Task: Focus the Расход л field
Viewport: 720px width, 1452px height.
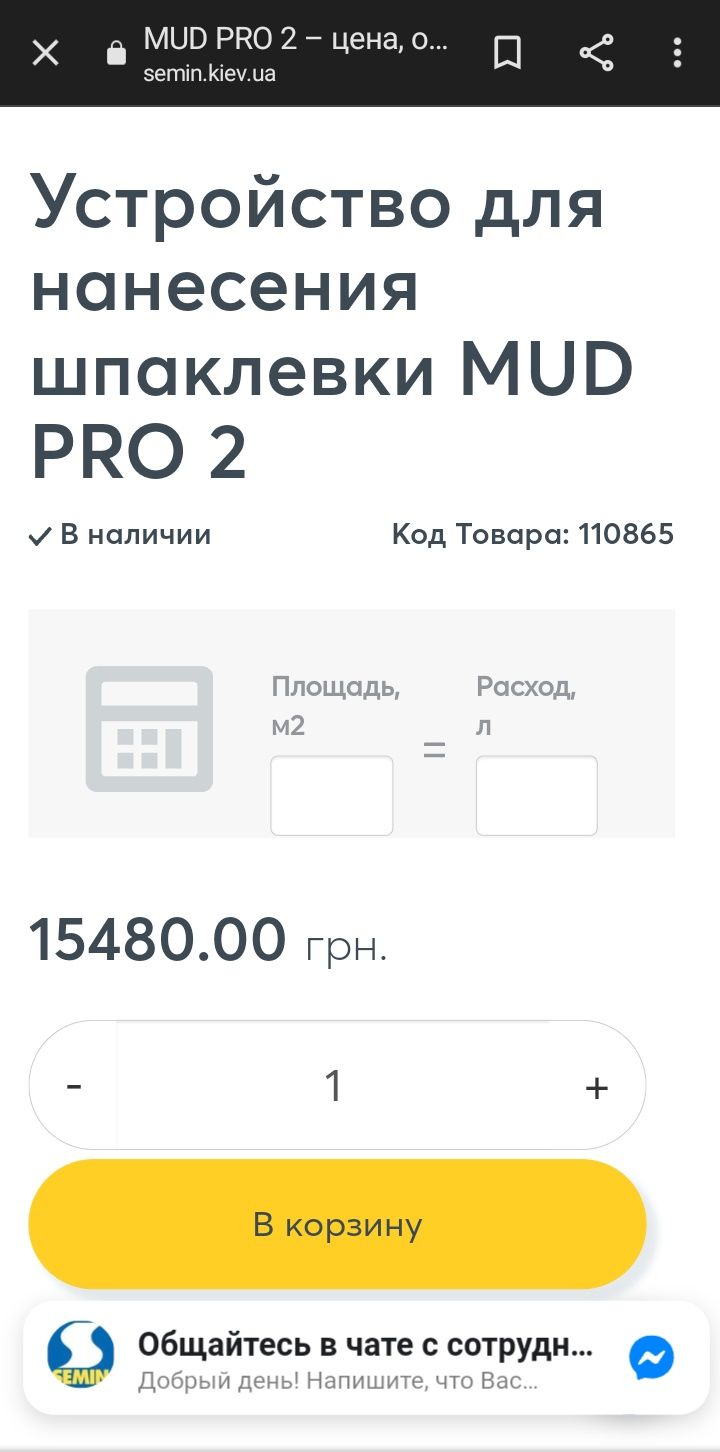Action: (536, 795)
